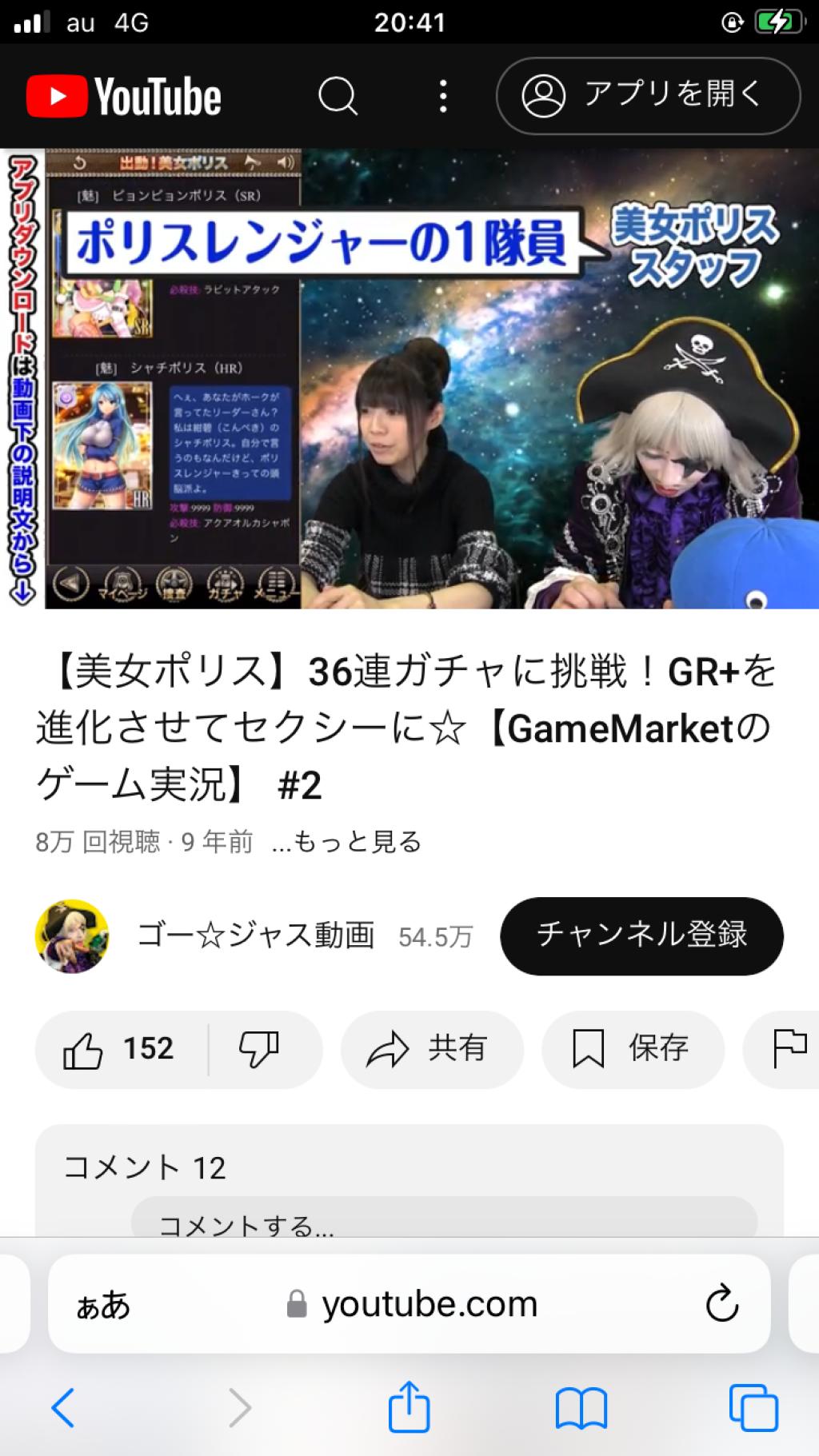This screenshot has width=819, height=1456.
Task: Open the ゴー☆ジャス動画 channel page
Action: point(255,935)
